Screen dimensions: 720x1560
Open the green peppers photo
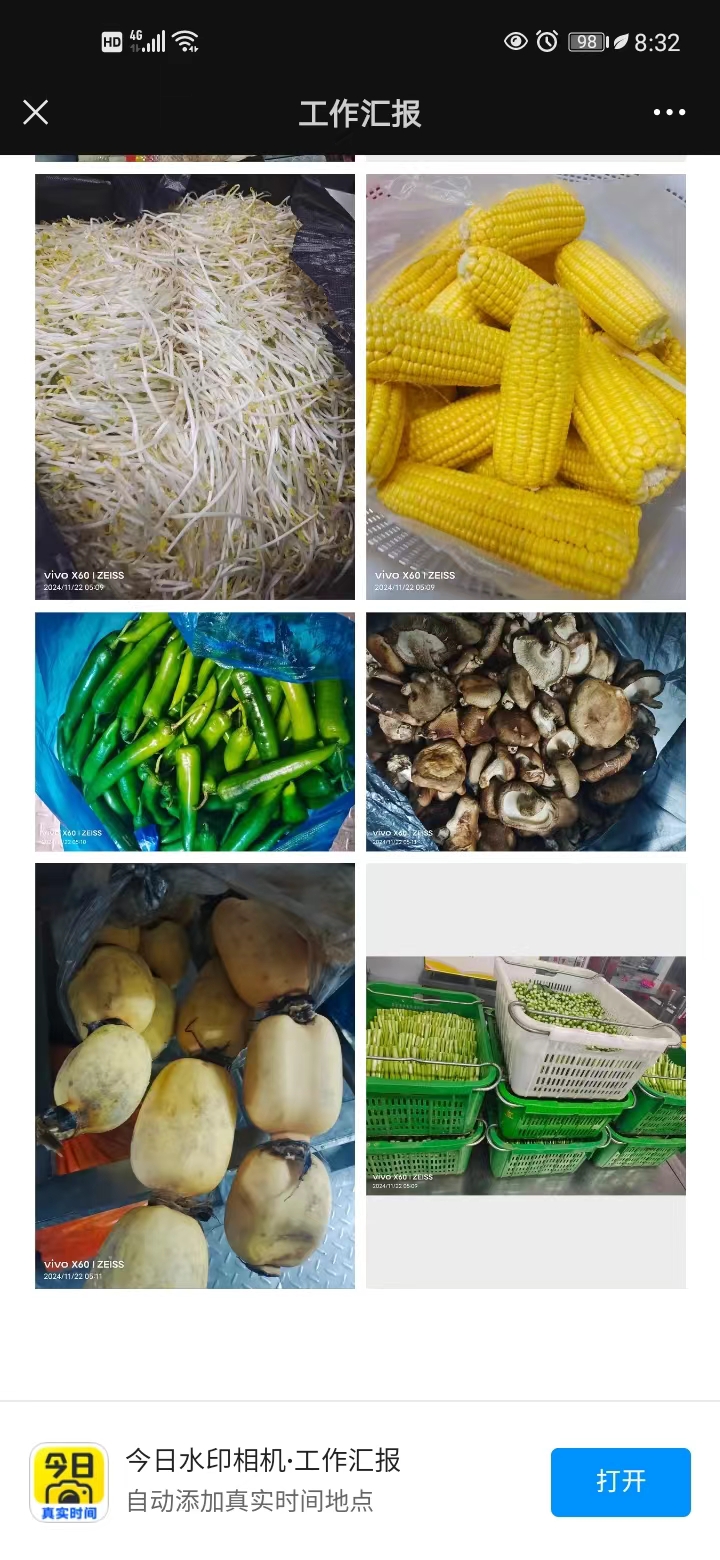coord(195,731)
